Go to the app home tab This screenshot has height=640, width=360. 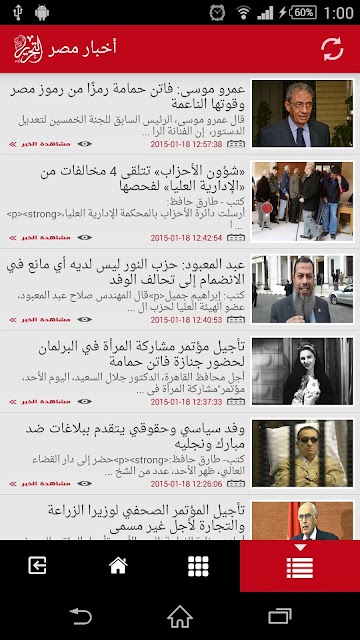pos(118,566)
